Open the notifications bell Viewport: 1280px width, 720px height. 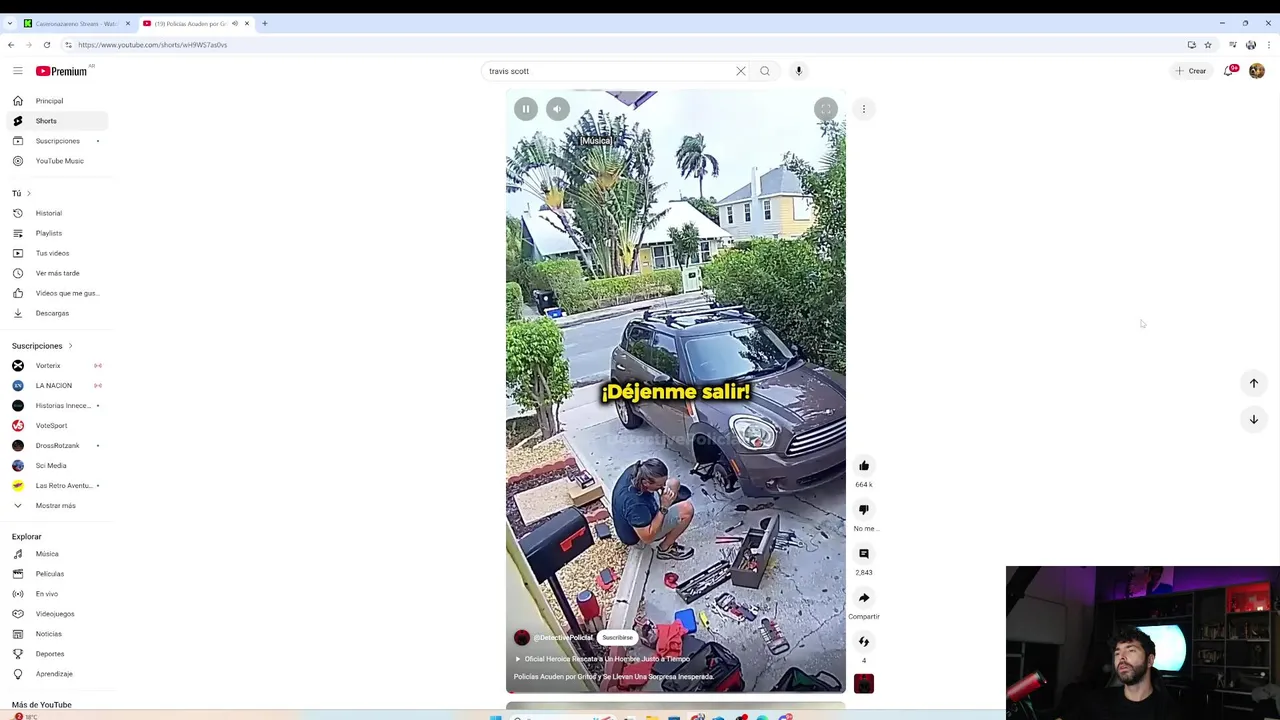(1228, 71)
